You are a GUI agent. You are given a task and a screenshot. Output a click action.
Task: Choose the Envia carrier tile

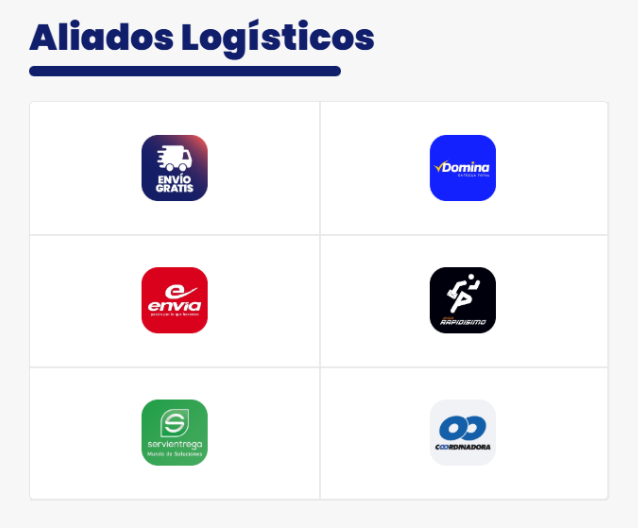tap(175, 300)
